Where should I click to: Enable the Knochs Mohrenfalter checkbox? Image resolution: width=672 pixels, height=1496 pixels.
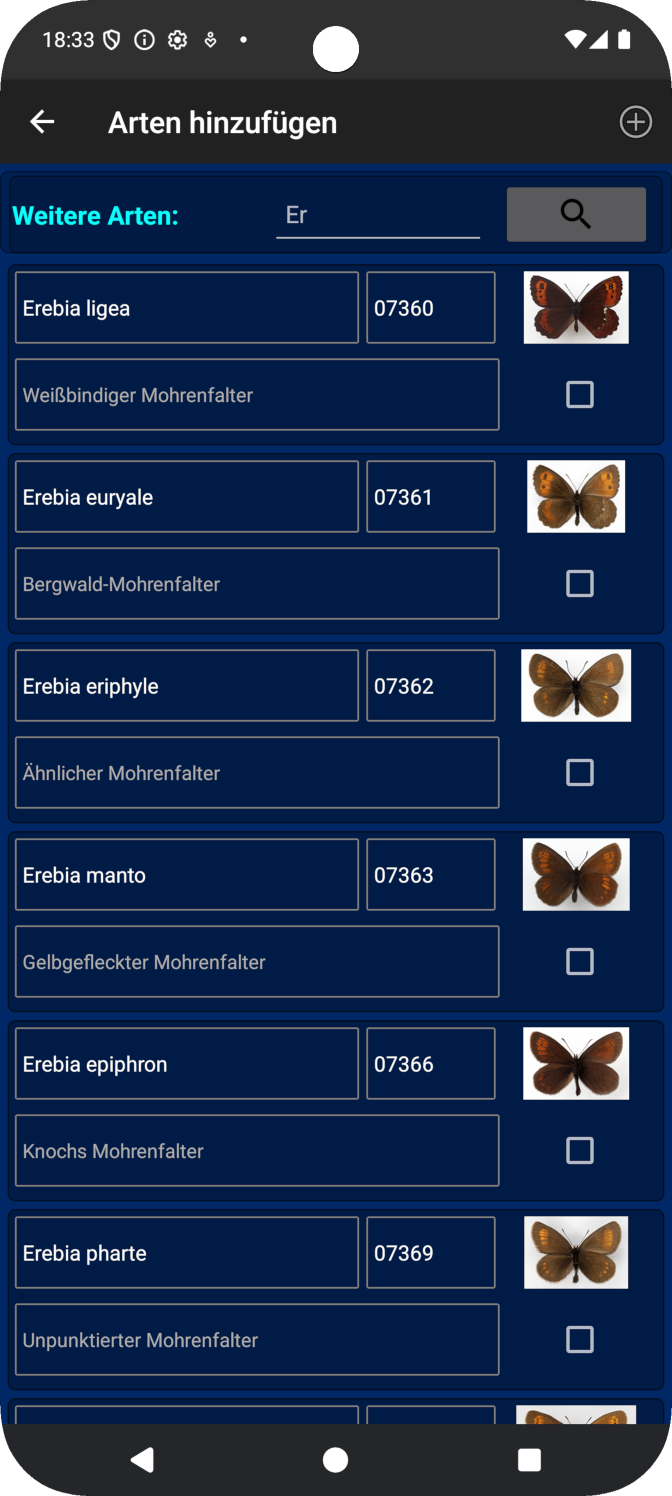(580, 1151)
